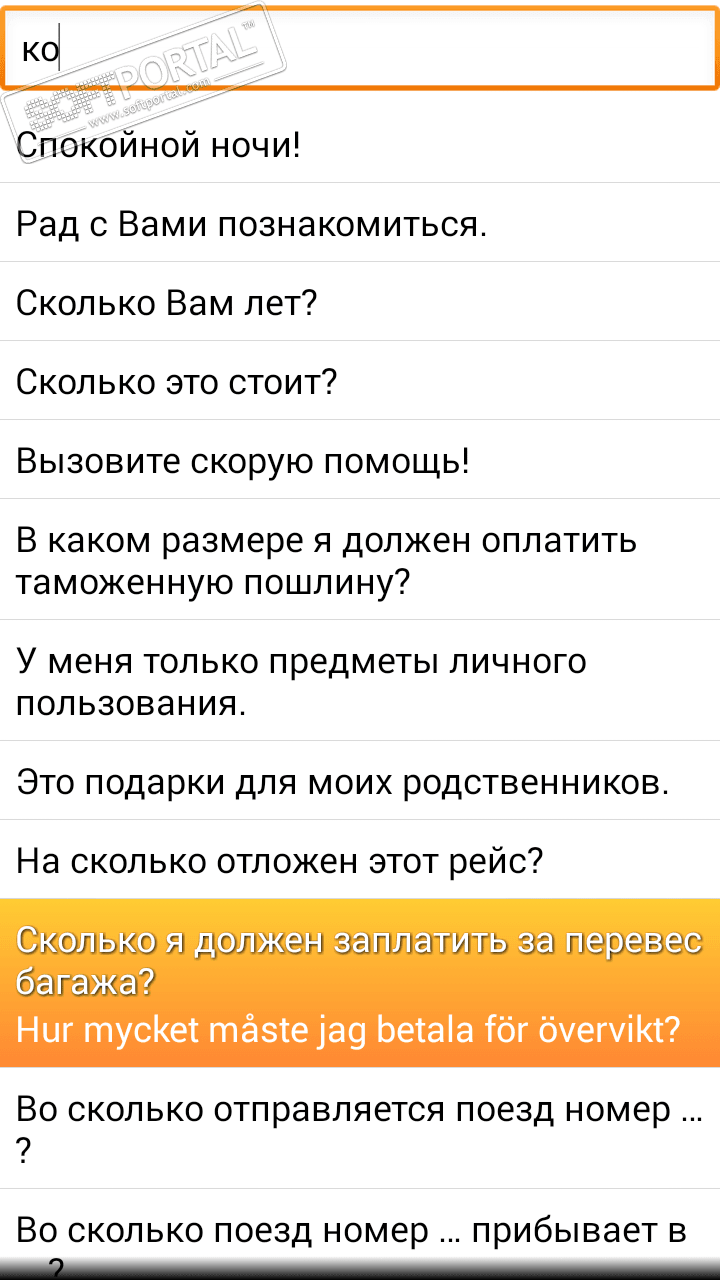Tap the search field containing "ко"
The image size is (720, 1280).
coord(360,47)
